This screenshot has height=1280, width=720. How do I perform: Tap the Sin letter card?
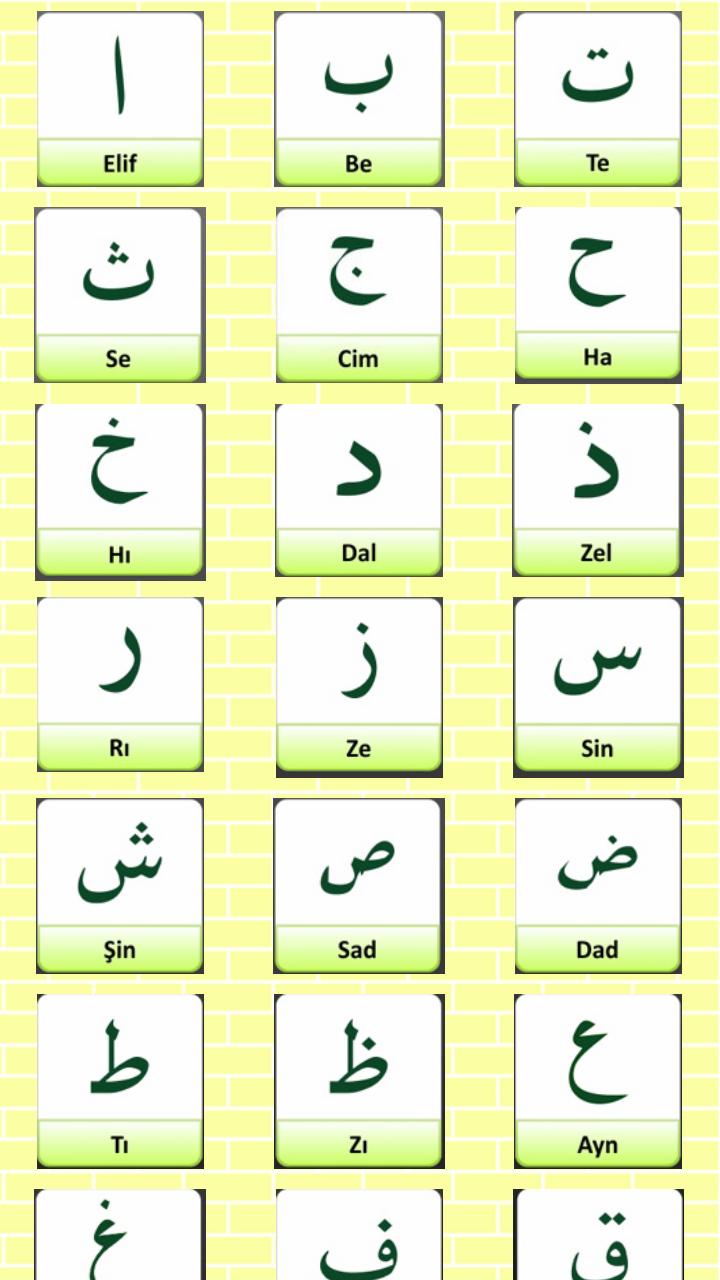[598, 686]
